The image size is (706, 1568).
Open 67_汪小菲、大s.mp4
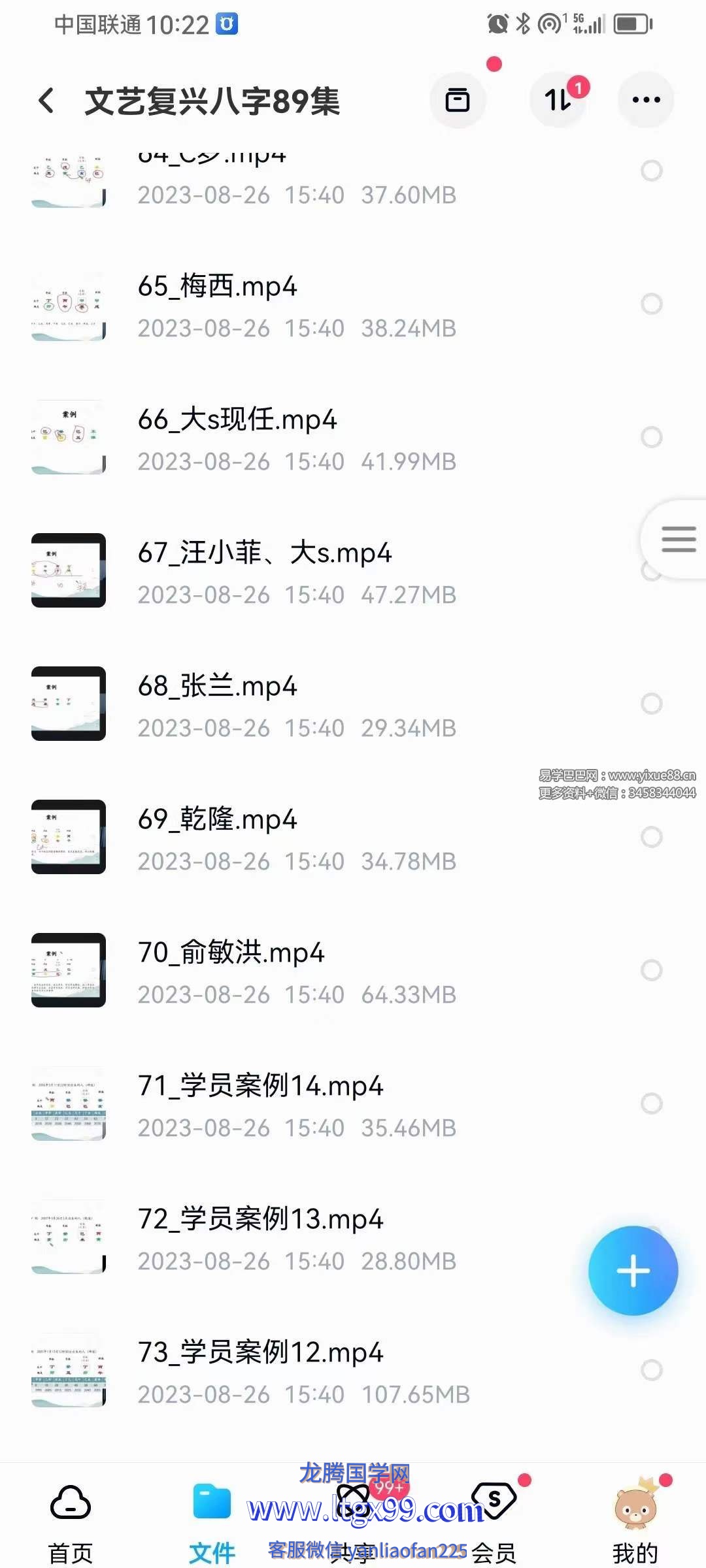(x=264, y=553)
